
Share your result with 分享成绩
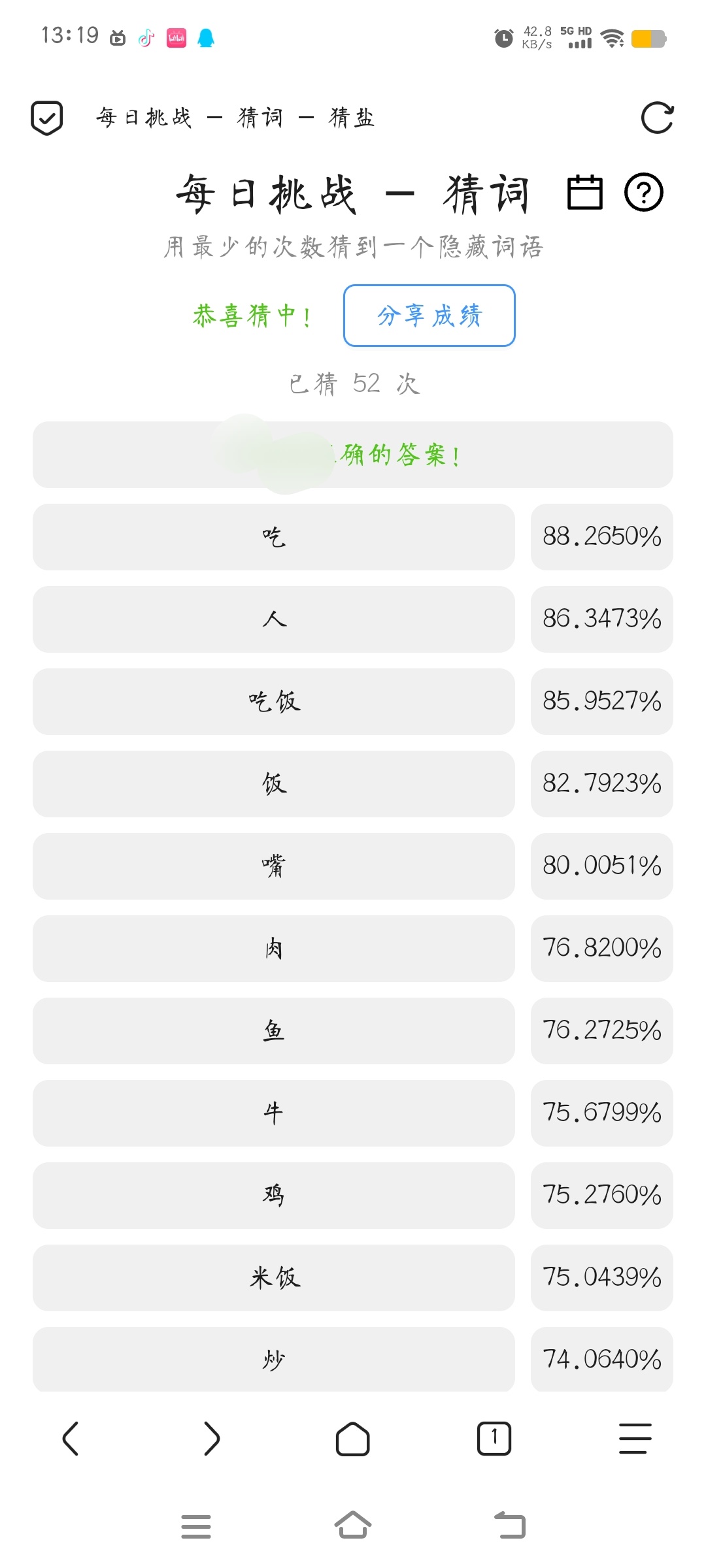click(429, 316)
